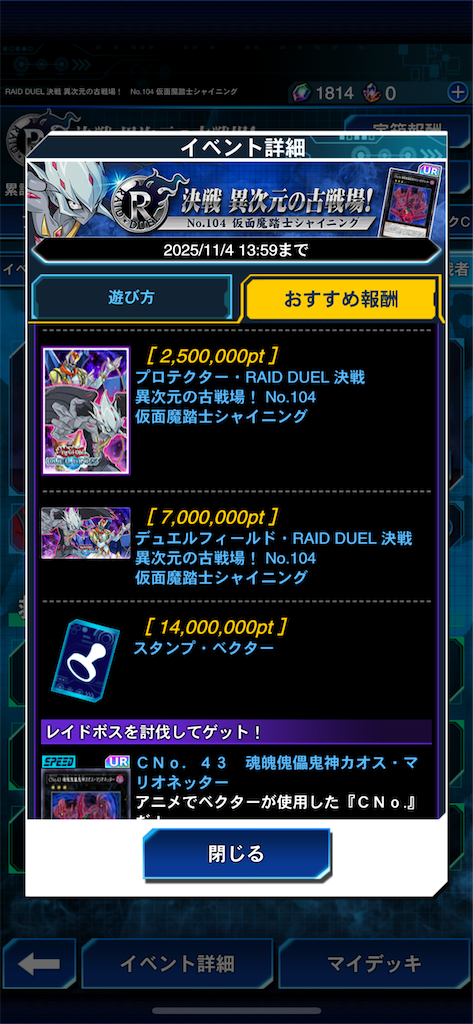Select the おすすめ報酬 tab
473x1024 pixels.
(x=340, y=298)
